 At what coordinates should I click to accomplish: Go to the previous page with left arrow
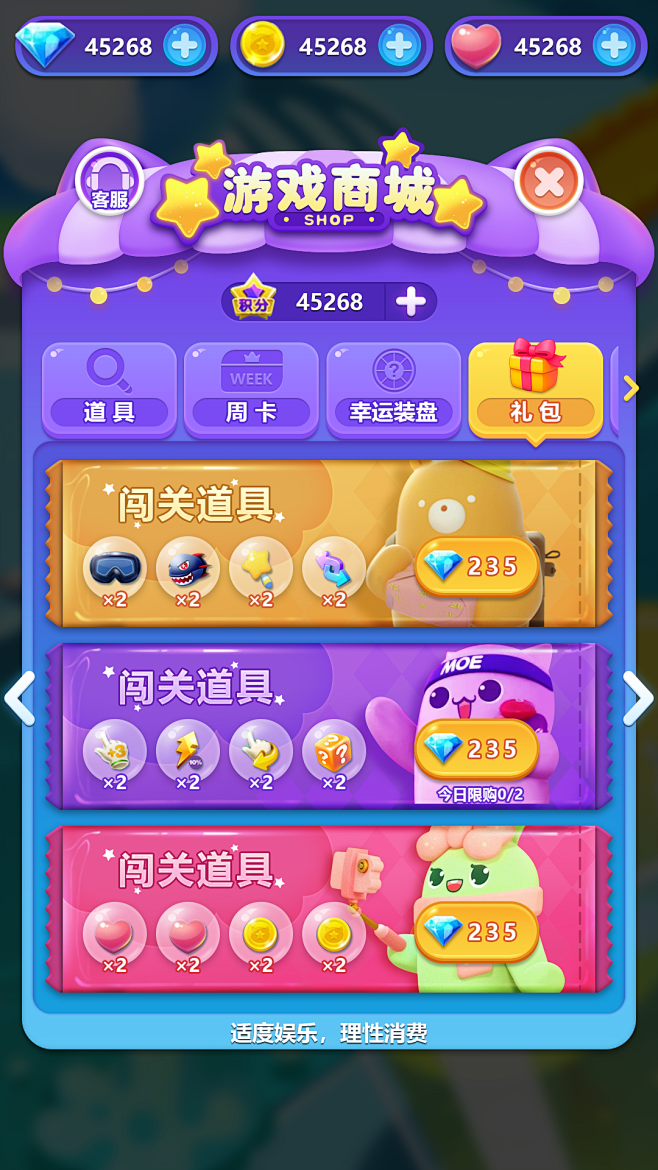[x=19, y=698]
